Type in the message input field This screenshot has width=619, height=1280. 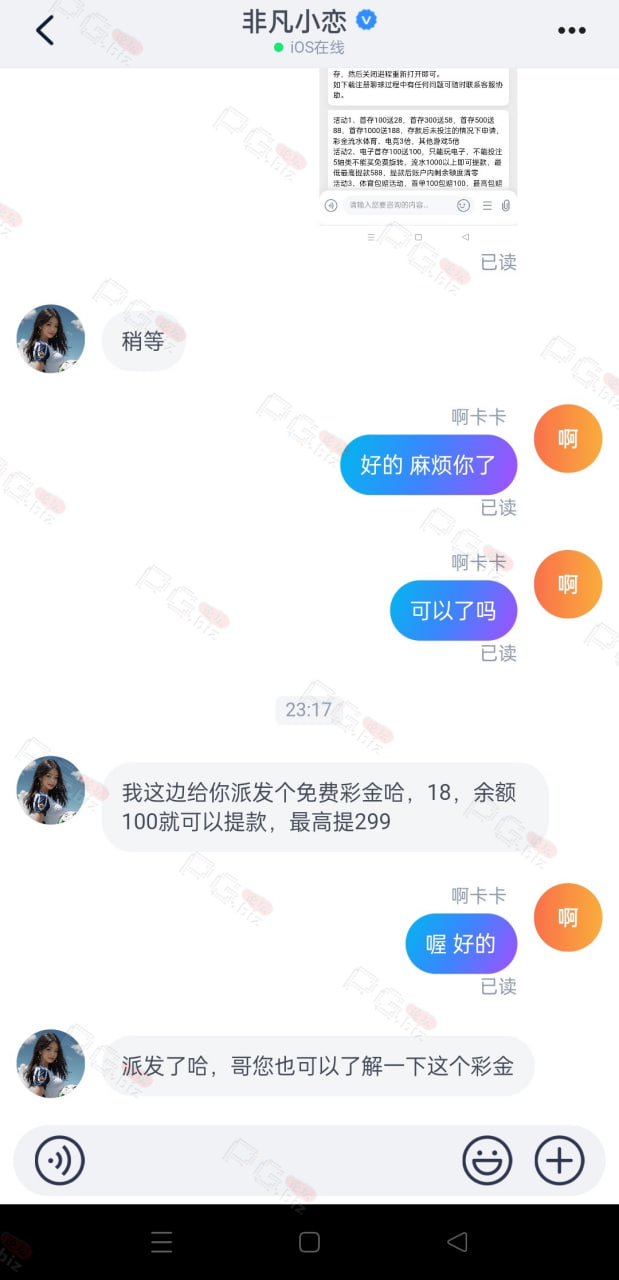(273, 1161)
